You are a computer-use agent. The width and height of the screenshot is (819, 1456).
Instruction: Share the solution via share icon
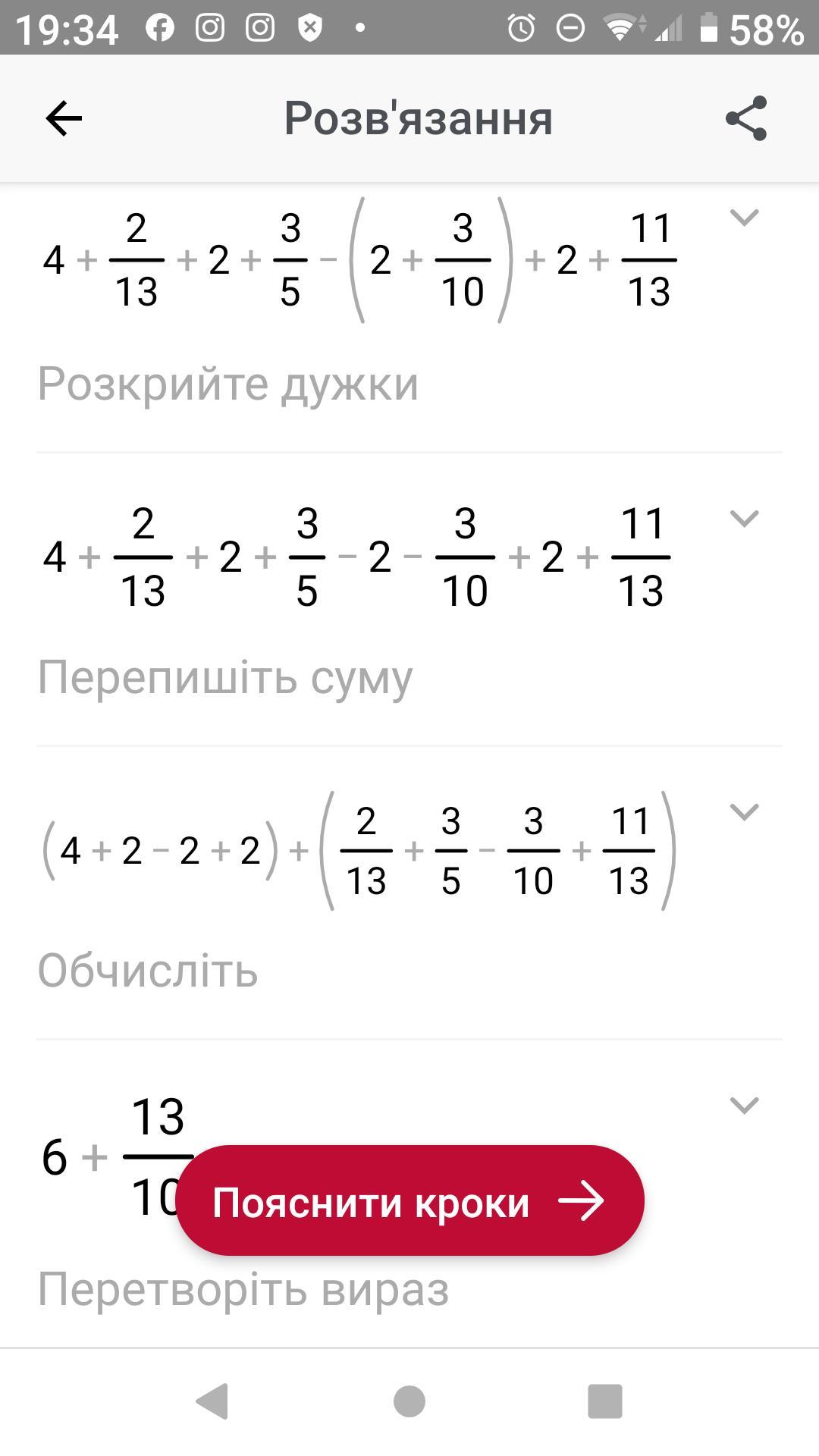pos(746,118)
